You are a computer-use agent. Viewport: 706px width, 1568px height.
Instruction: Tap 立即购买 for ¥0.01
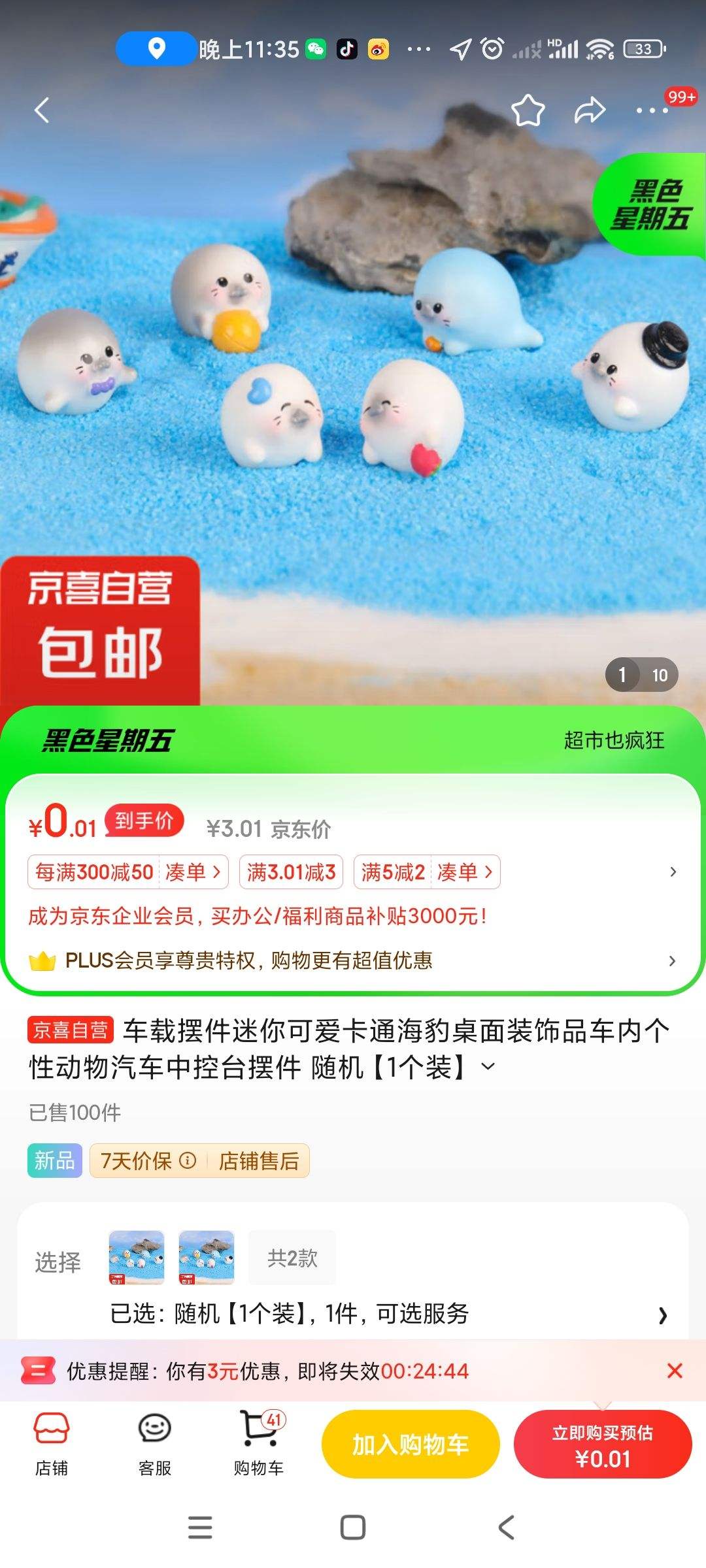coord(602,1445)
